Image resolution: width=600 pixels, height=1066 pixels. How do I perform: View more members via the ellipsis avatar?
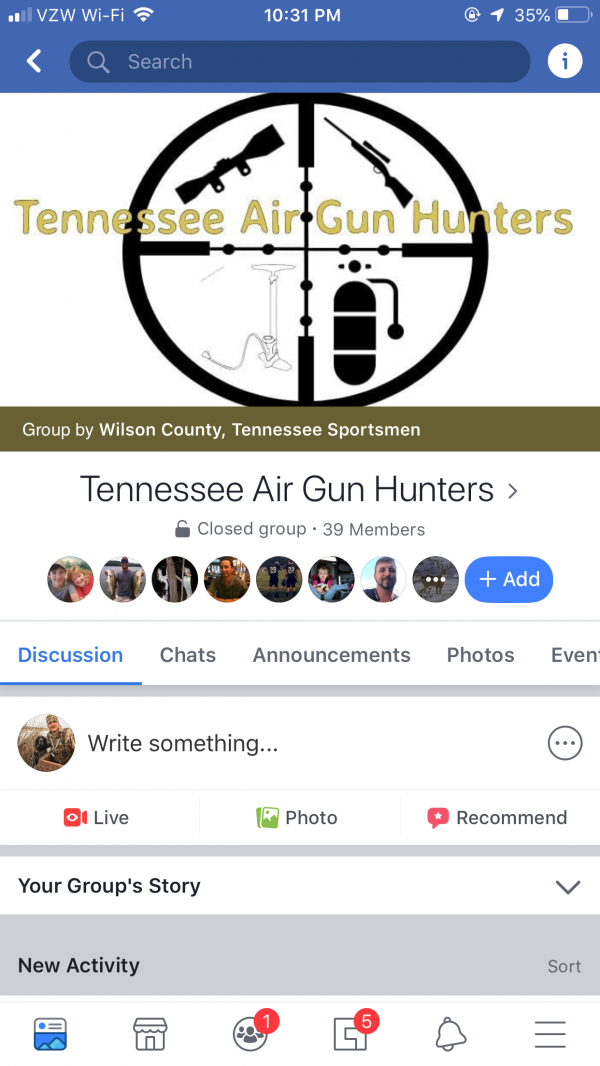point(435,579)
